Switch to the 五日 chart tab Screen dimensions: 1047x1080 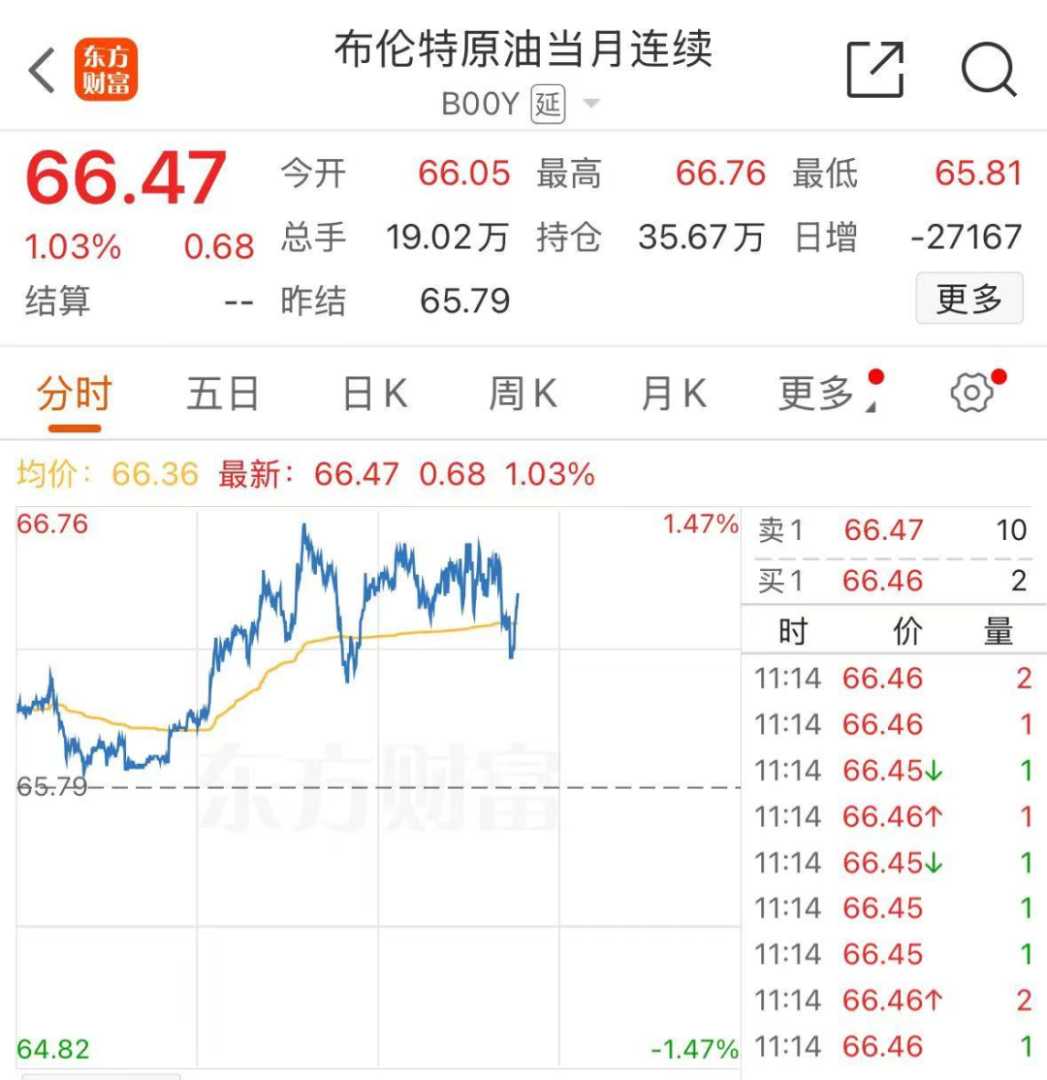click(222, 394)
